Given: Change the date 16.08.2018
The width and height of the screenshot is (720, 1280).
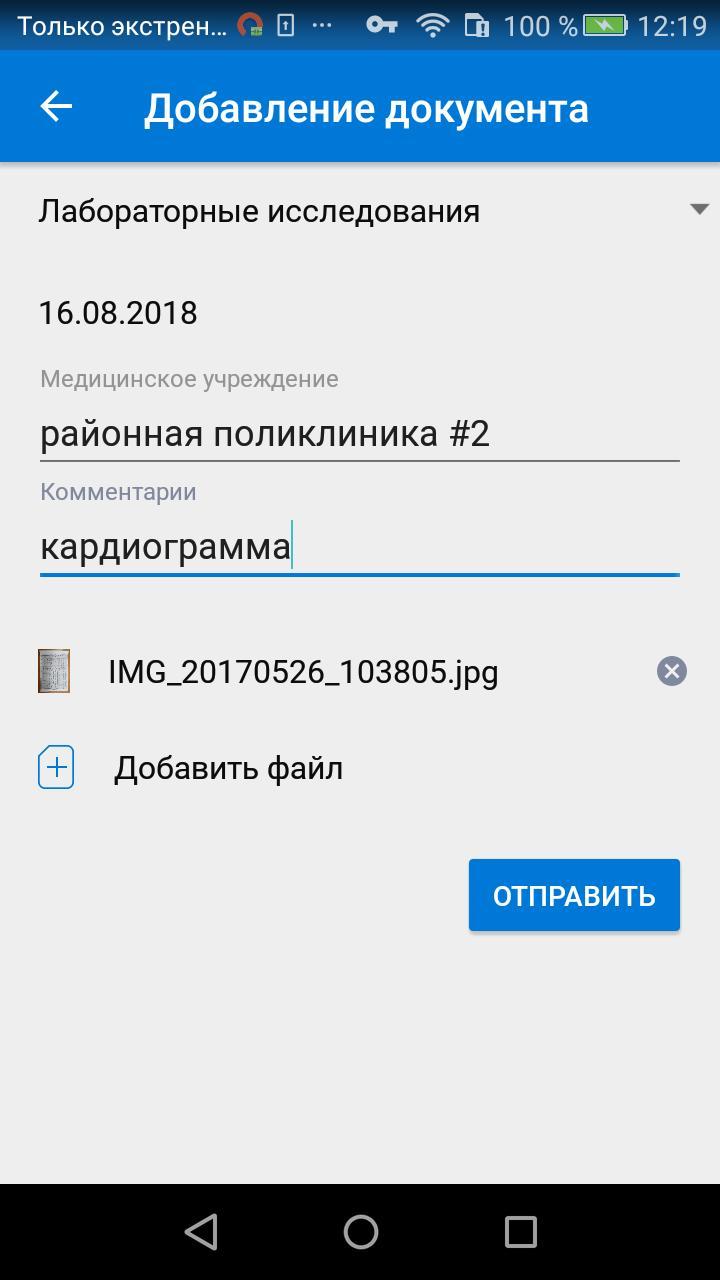Looking at the screenshot, I should 118,313.
